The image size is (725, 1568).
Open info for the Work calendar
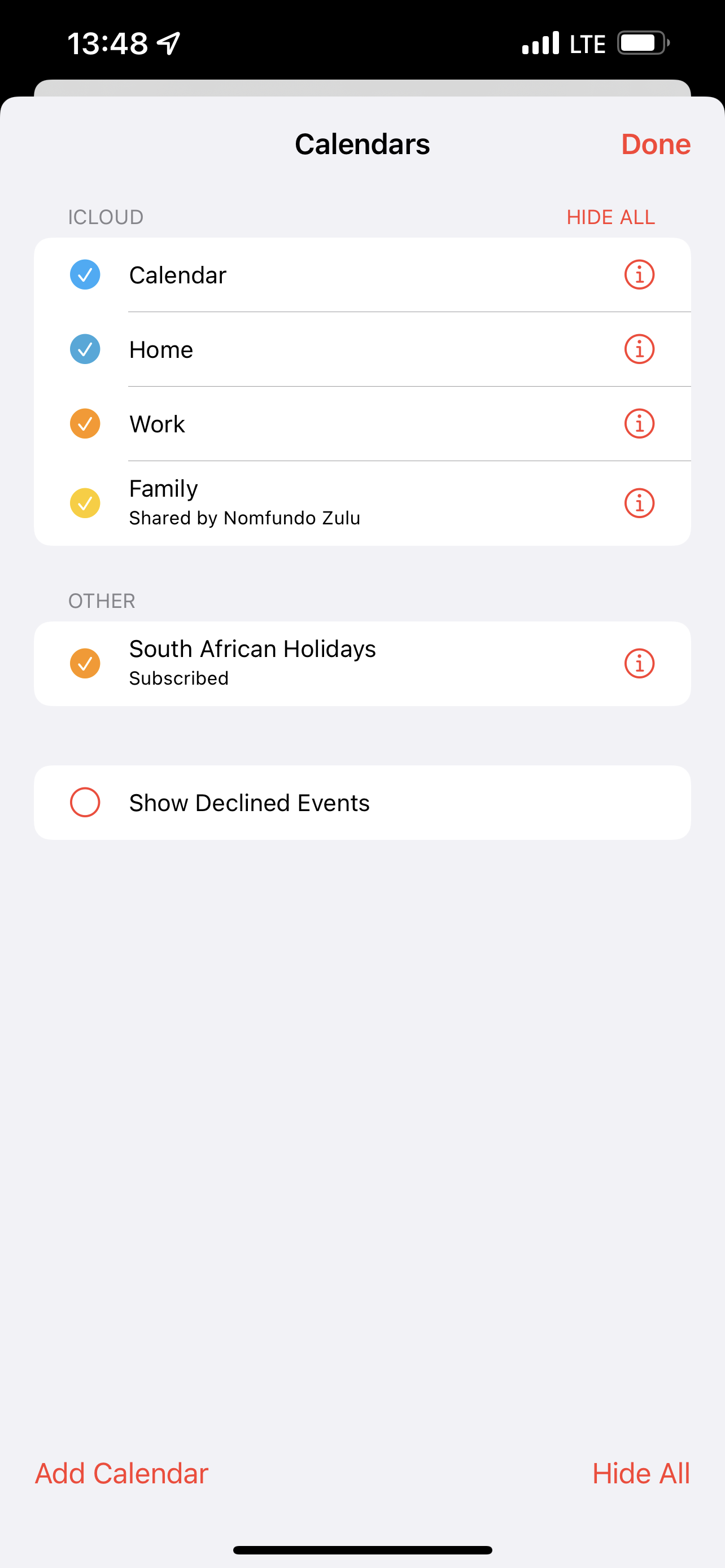[x=639, y=424]
